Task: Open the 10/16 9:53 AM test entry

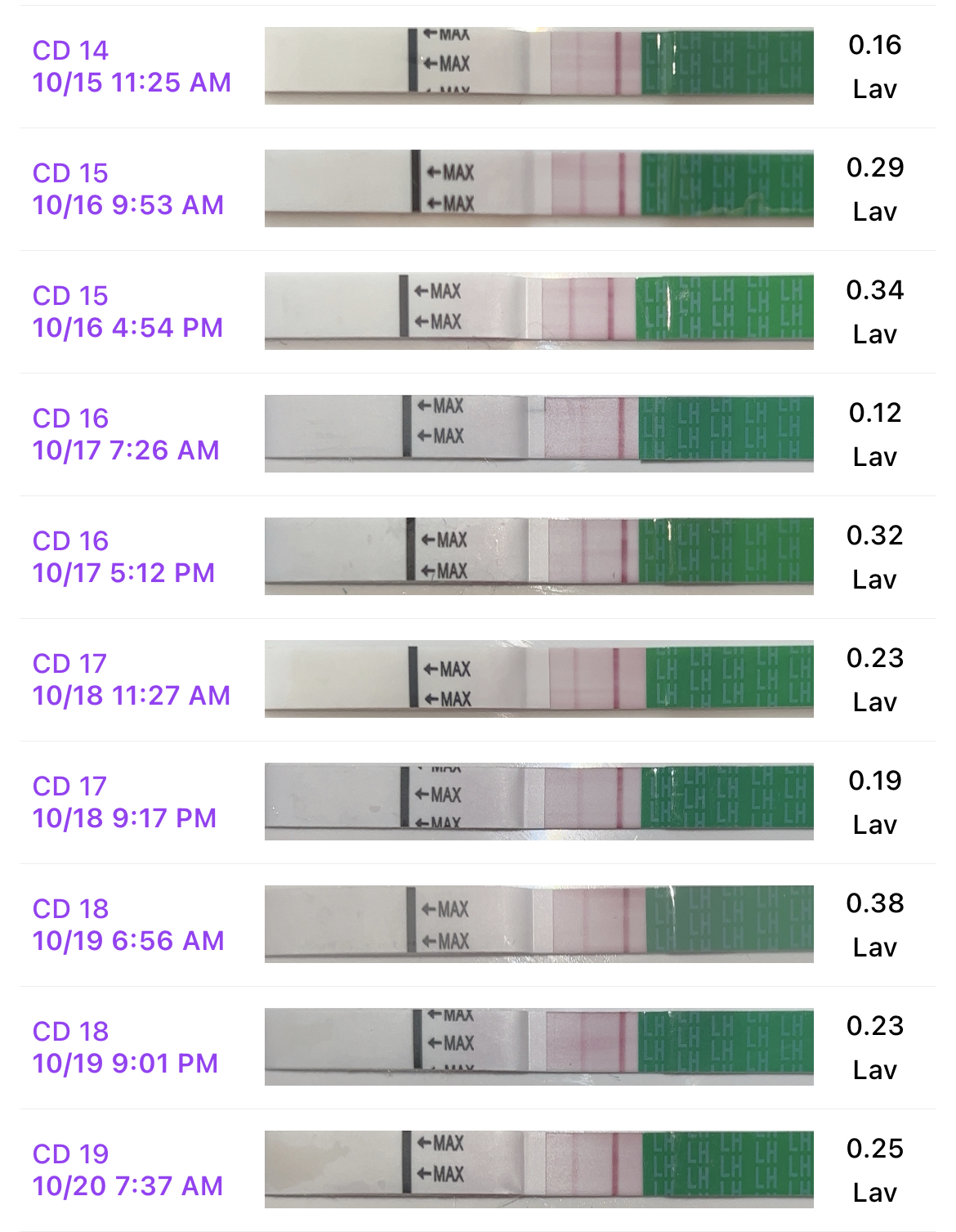Action: point(128,189)
